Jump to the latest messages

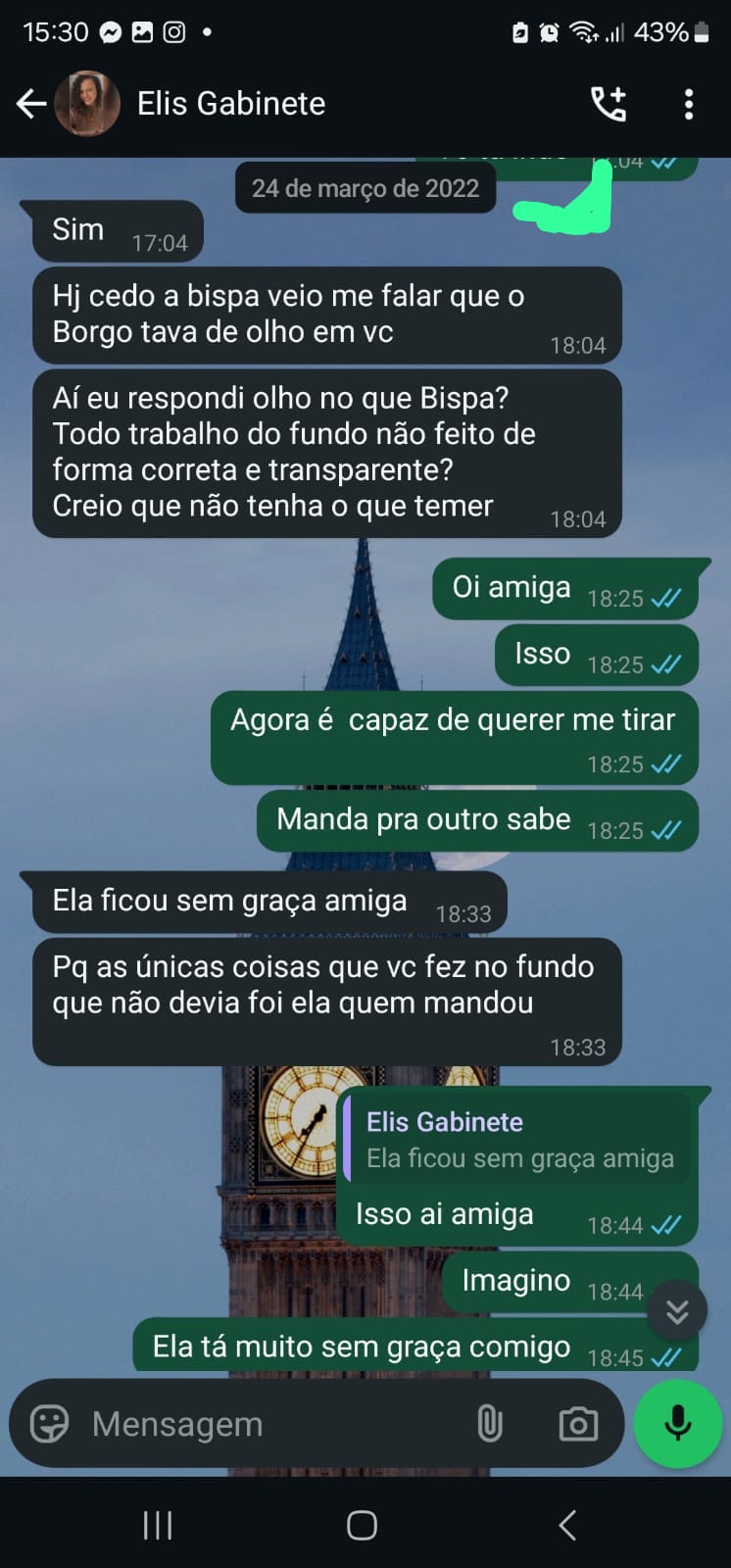point(677,1311)
